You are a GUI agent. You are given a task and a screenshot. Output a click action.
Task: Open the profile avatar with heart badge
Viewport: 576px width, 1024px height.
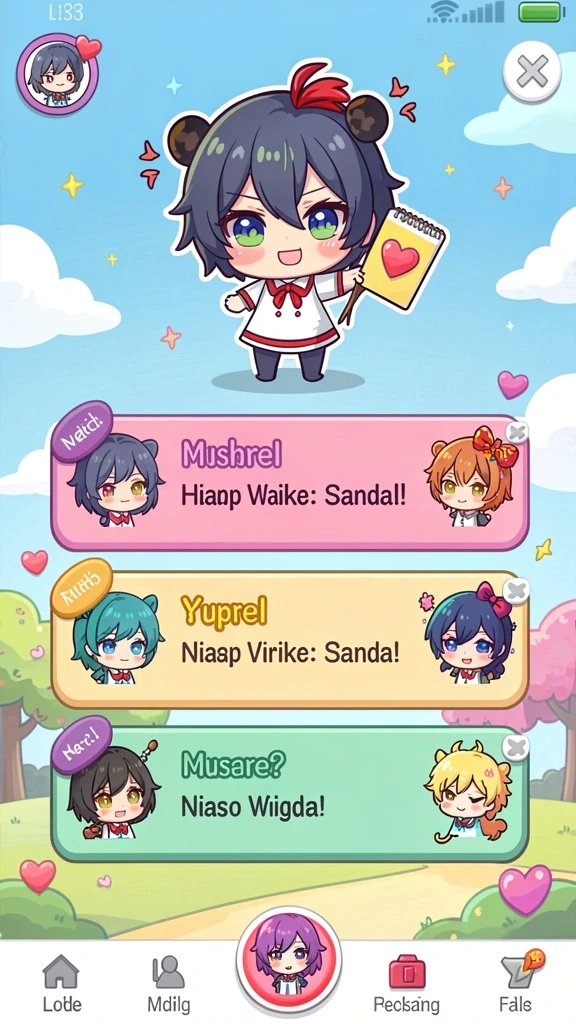pos(57,74)
